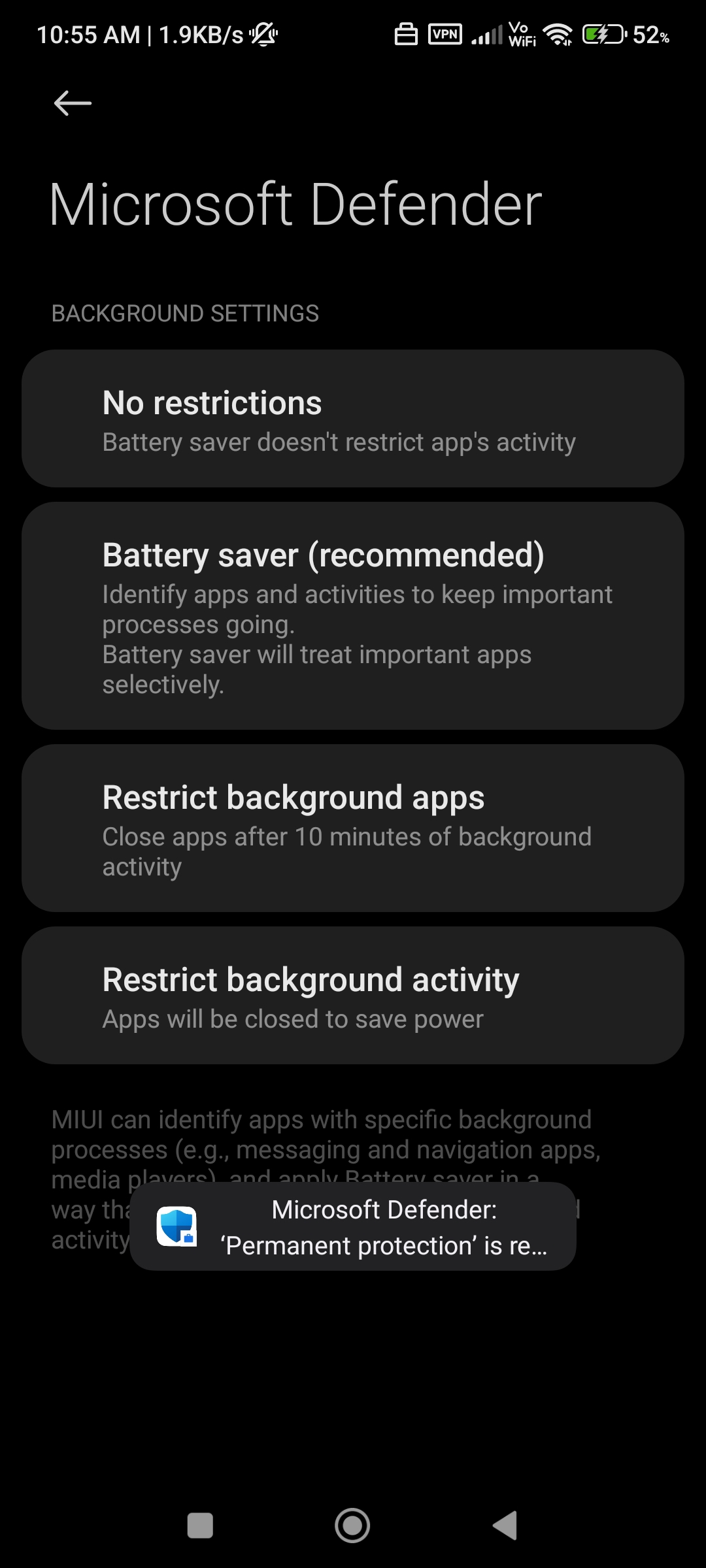The image size is (706, 1568).
Task: Go back using the top arrow
Action: tap(73, 103)
